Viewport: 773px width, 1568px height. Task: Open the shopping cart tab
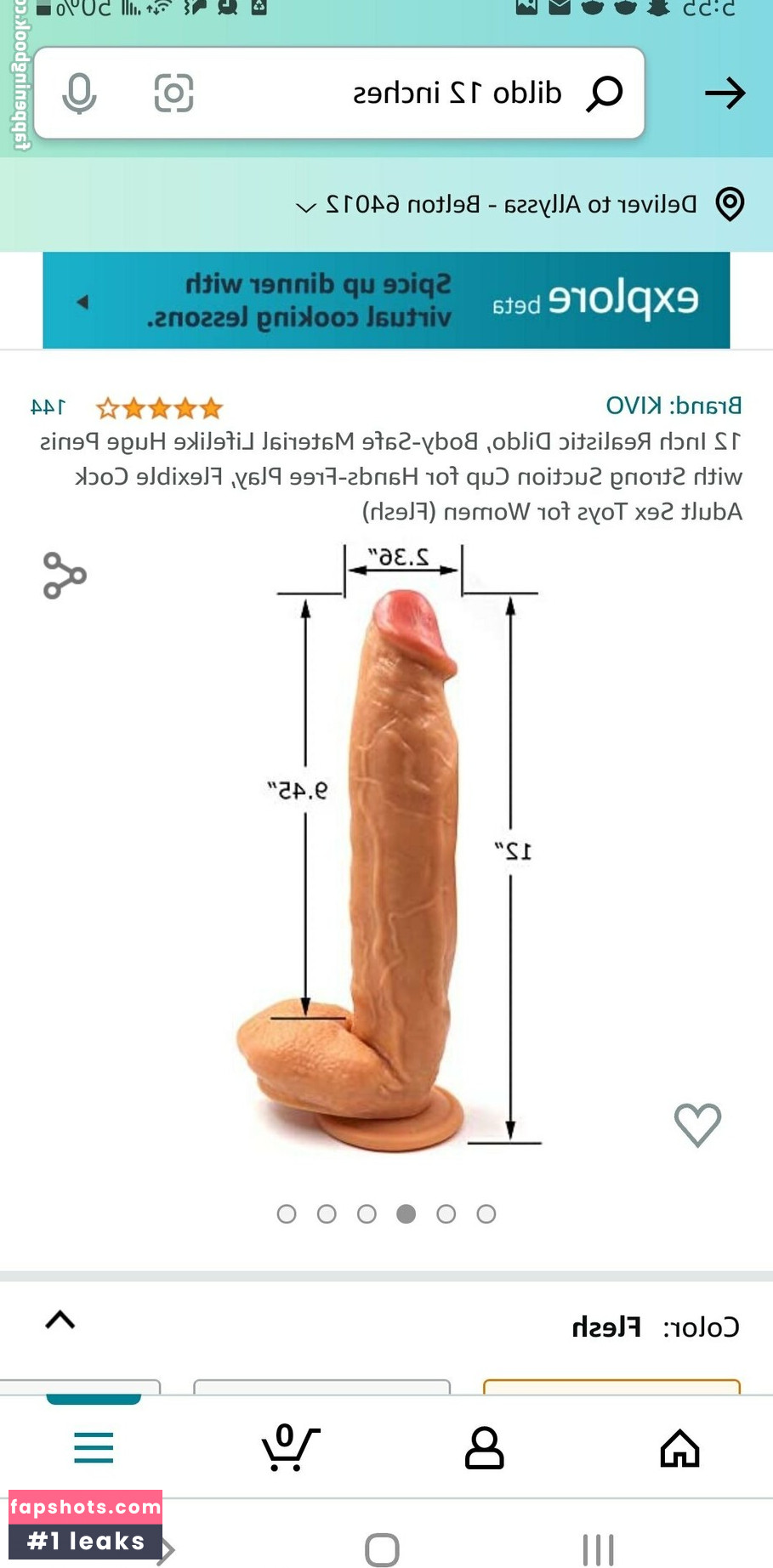289,1448
